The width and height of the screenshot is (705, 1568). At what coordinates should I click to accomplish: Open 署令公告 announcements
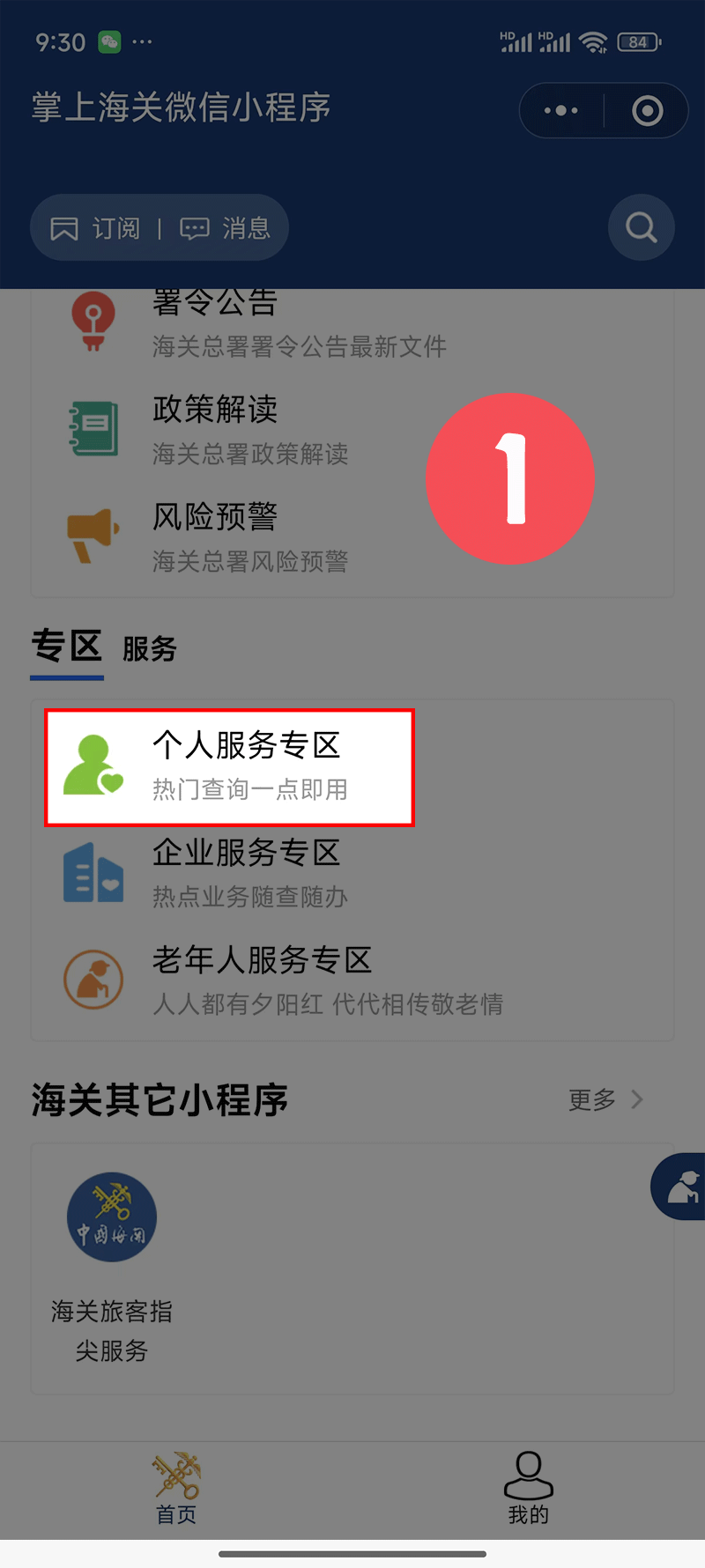coord(256,323)
